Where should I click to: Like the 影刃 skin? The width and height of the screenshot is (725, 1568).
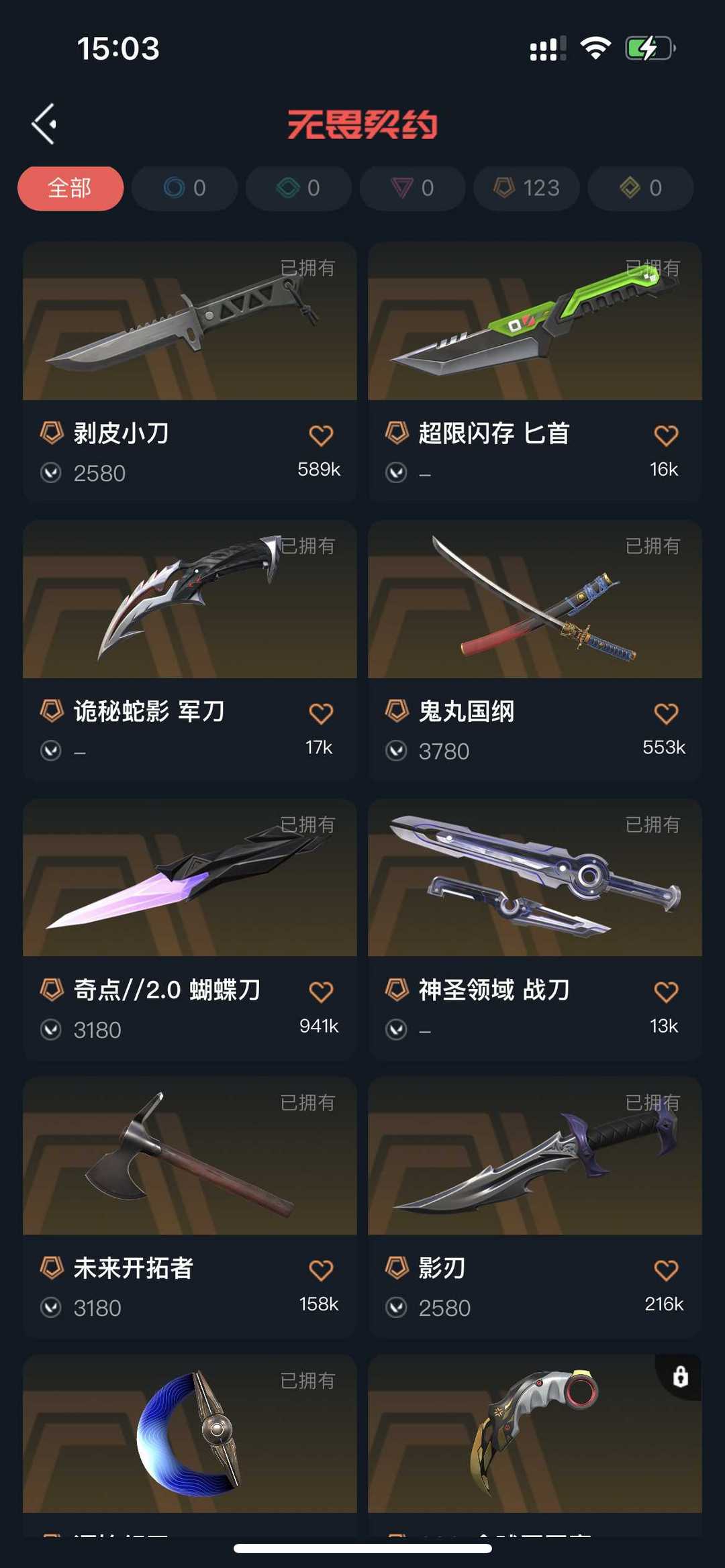click(666, 1270)
